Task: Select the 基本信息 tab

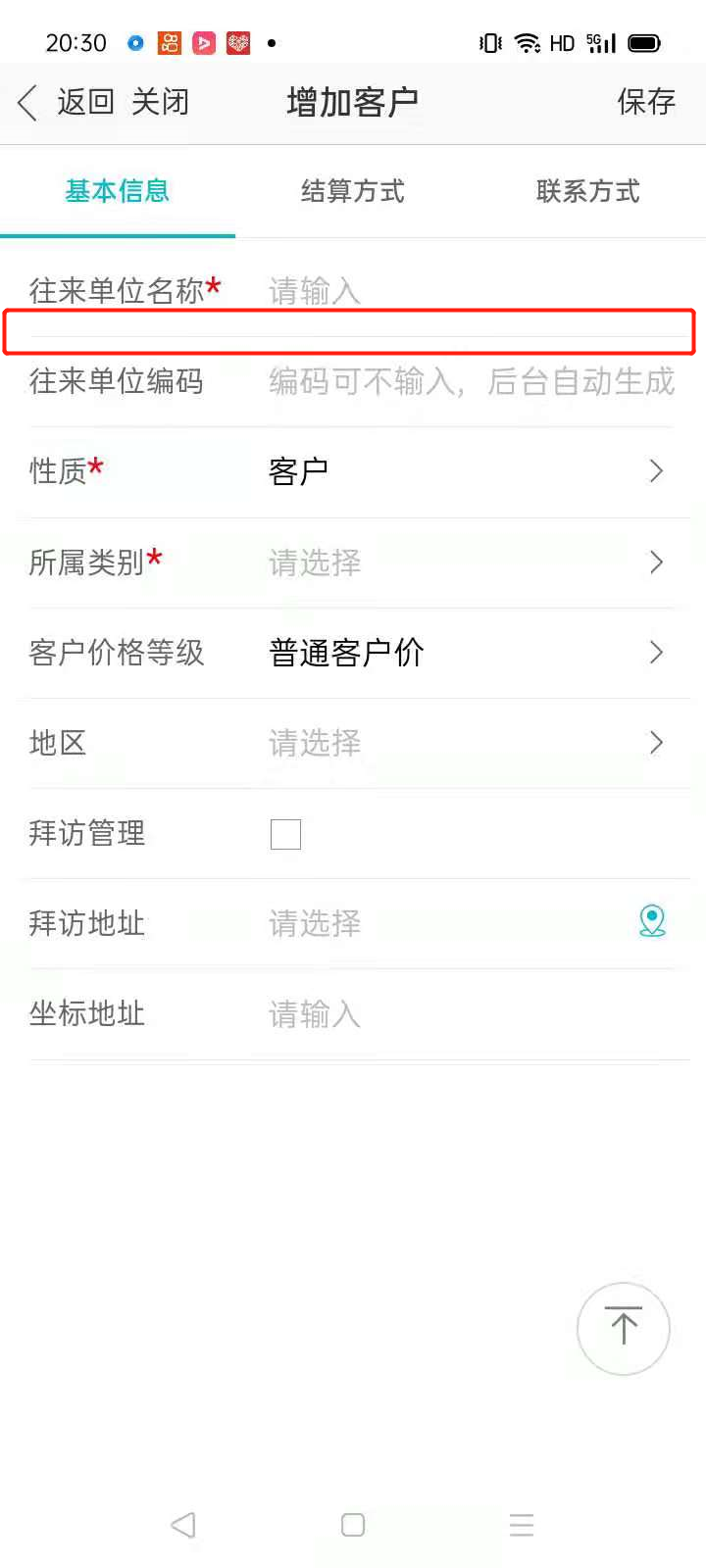Action: pyautogui.click(x=118, y=191)
